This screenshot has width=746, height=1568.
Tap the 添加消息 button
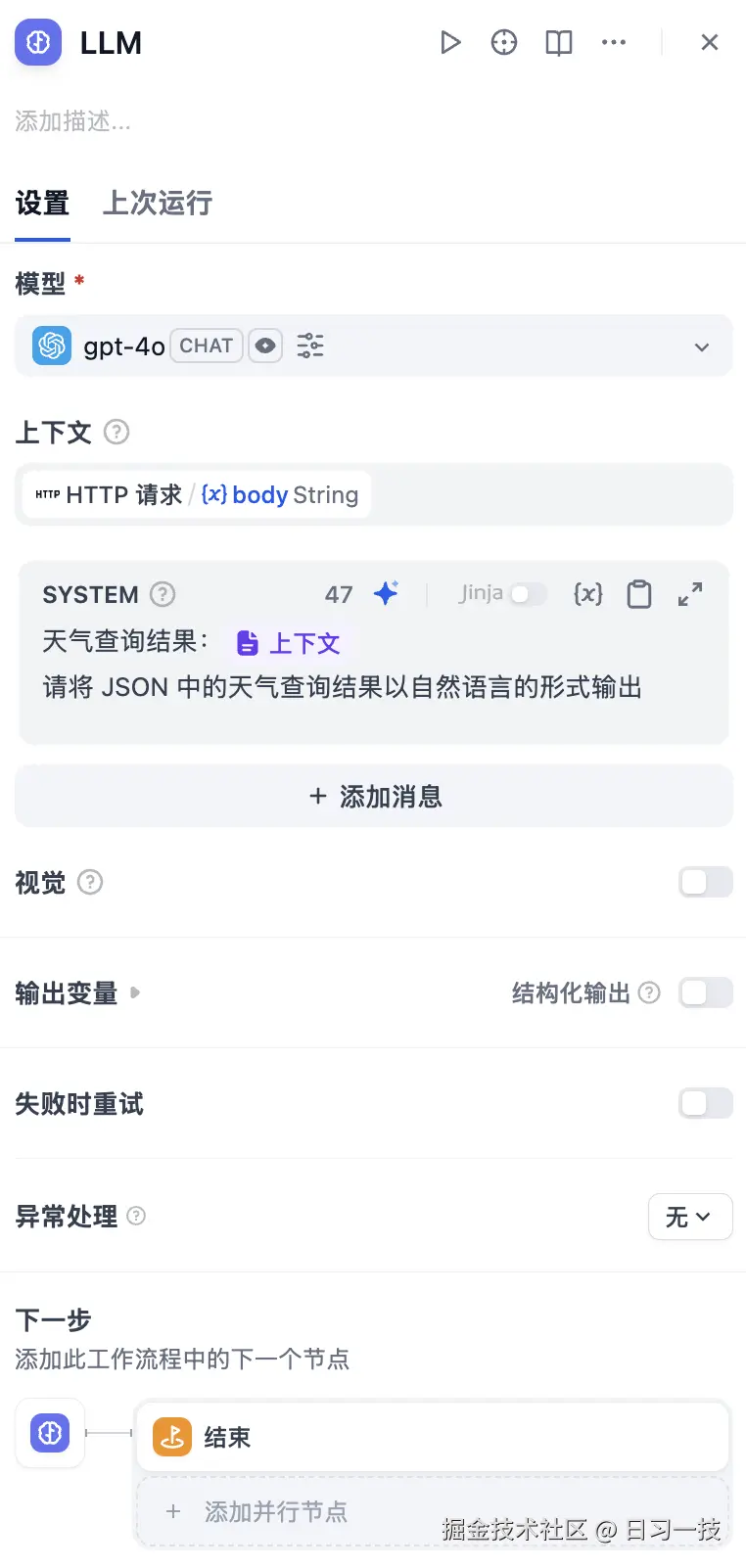pos(373,797)
